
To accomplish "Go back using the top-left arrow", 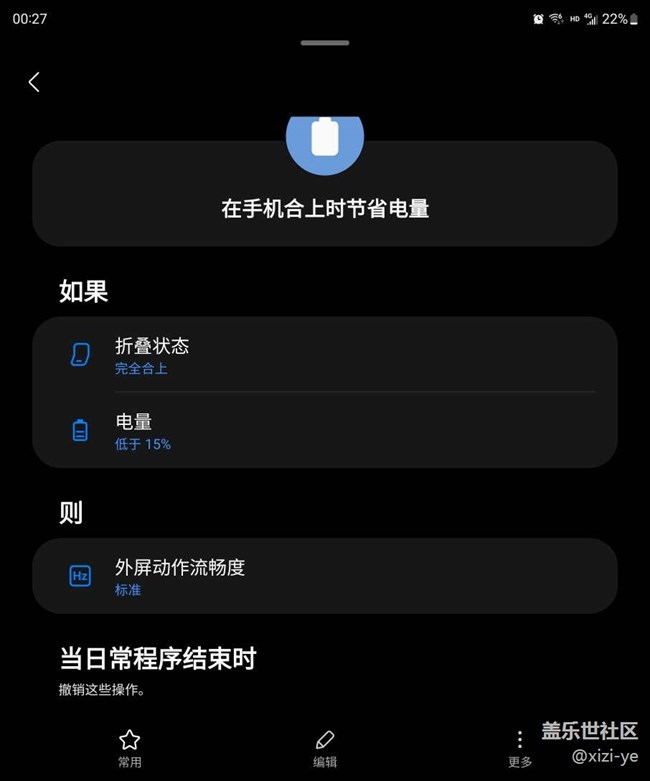I will [x=34, y=82].
